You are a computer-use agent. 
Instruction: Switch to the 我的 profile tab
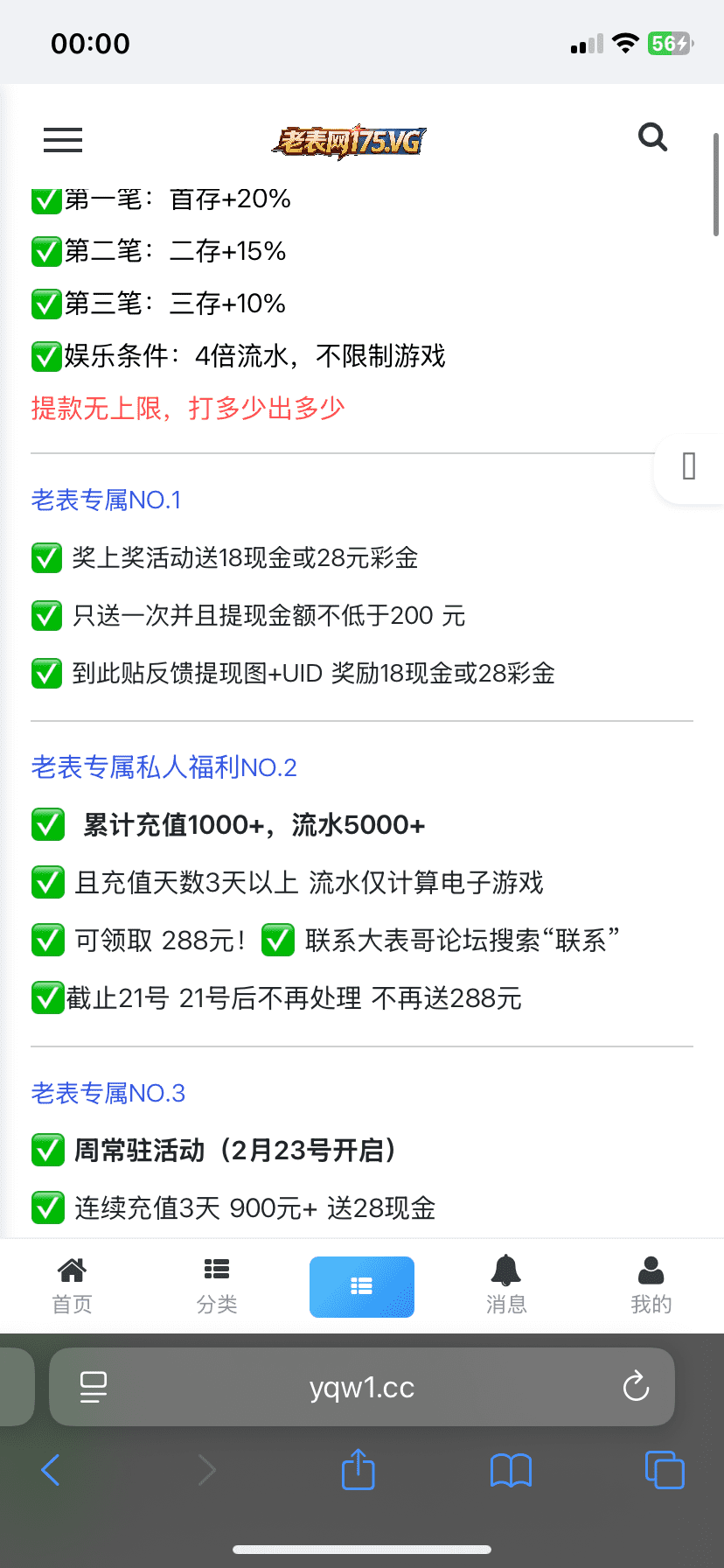tap(651, 1286)
